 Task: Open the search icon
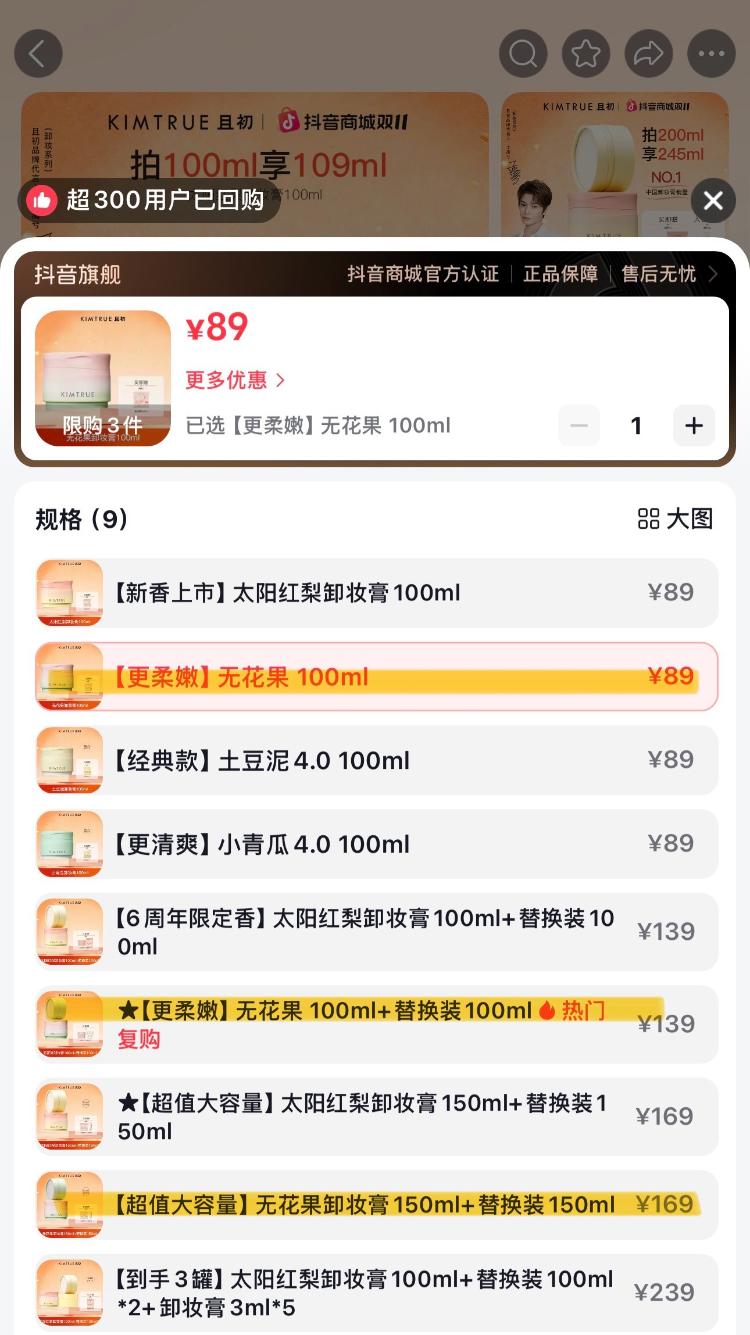pos(523,54)
